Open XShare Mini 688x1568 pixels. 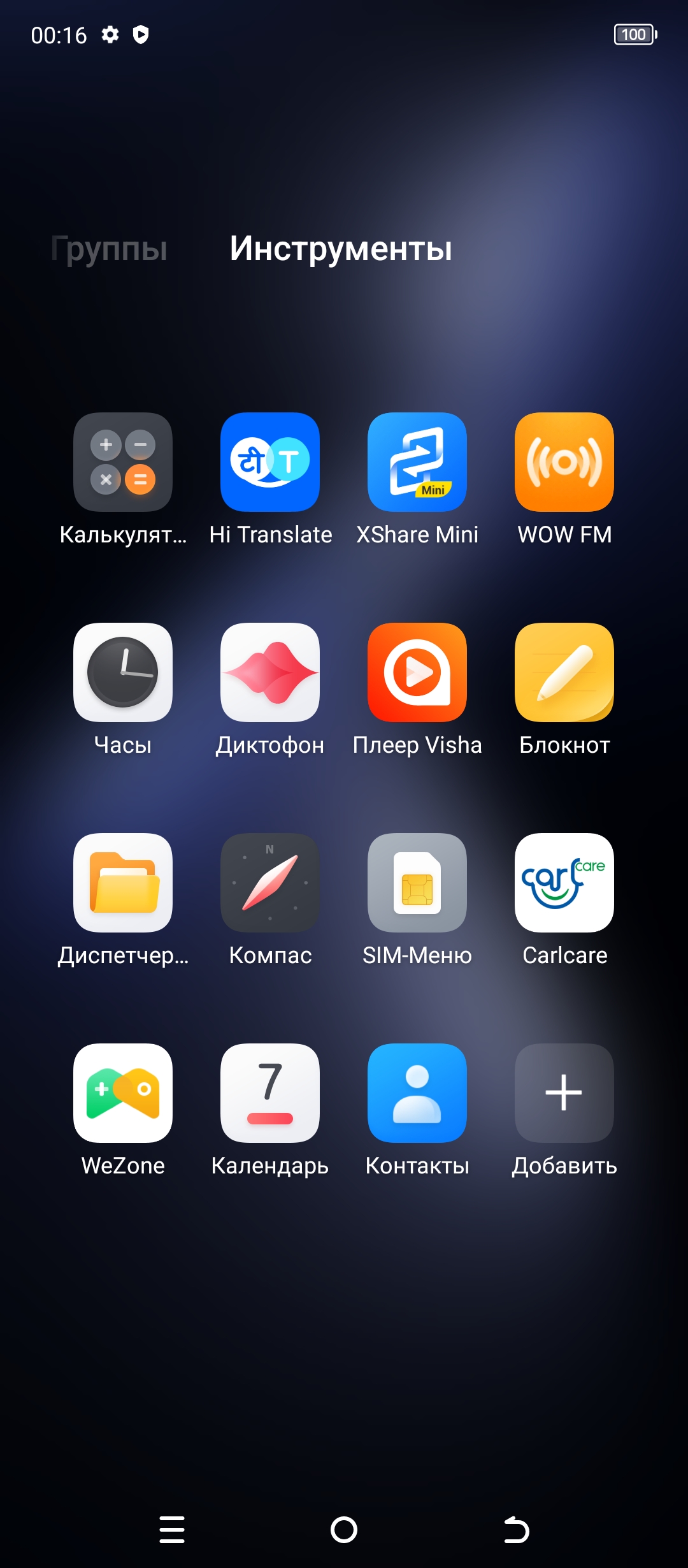(x=417, y=462)
